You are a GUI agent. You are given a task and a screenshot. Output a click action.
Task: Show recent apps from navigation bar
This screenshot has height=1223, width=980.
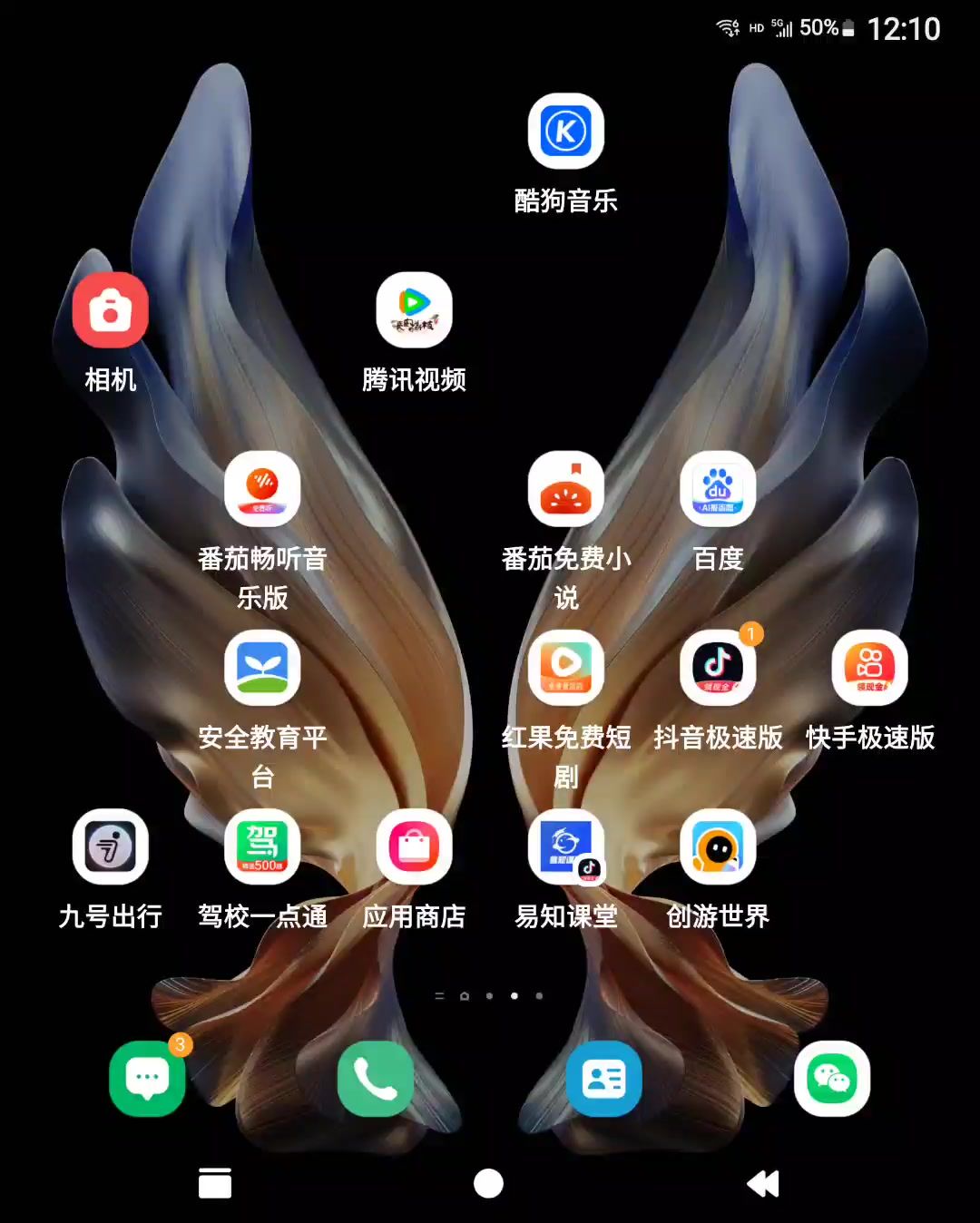click(x=215, y=1183)
